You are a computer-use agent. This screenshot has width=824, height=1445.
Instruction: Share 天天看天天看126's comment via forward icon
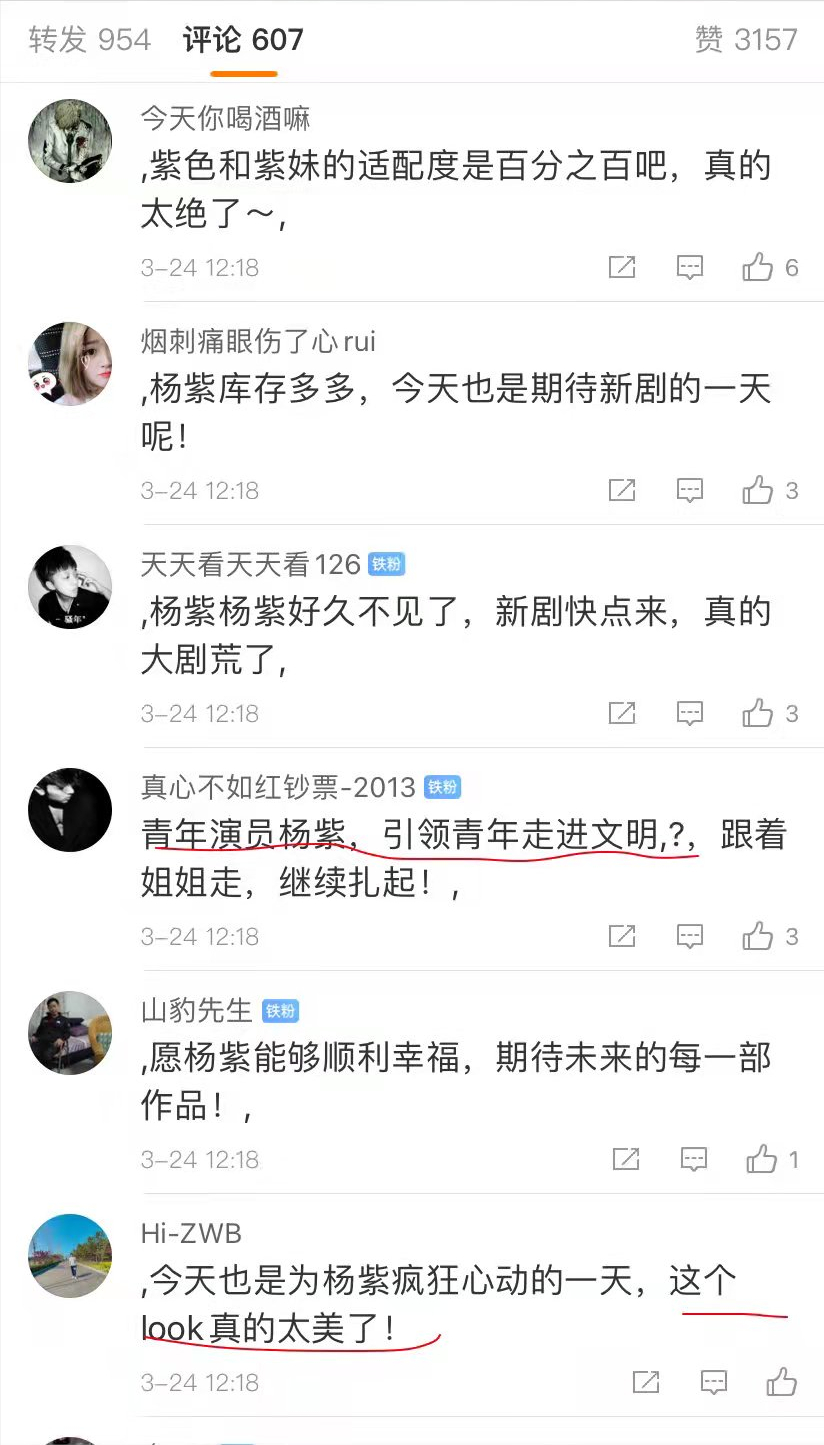point(622,713)
